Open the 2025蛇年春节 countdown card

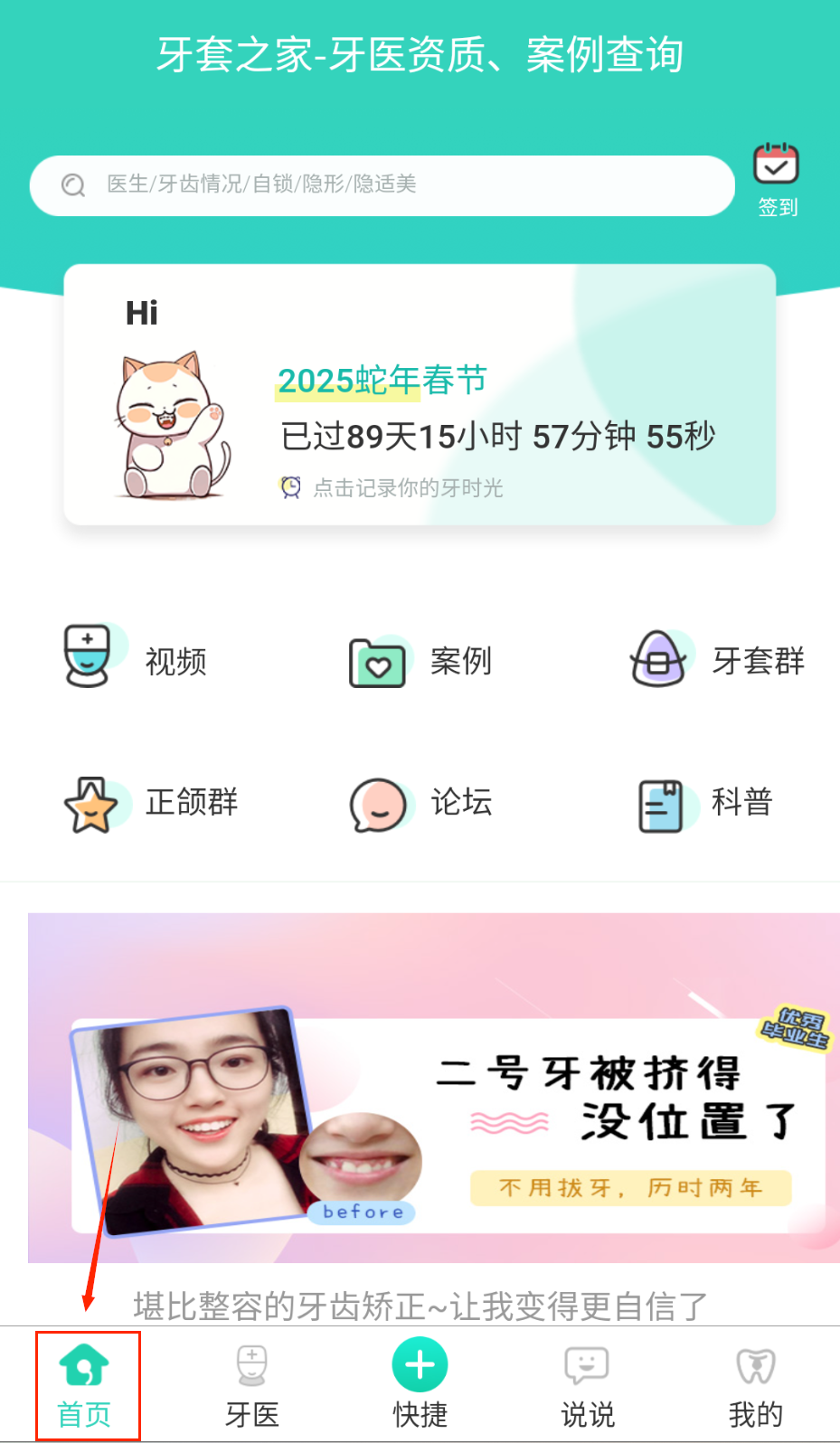[x=420, y=394]
